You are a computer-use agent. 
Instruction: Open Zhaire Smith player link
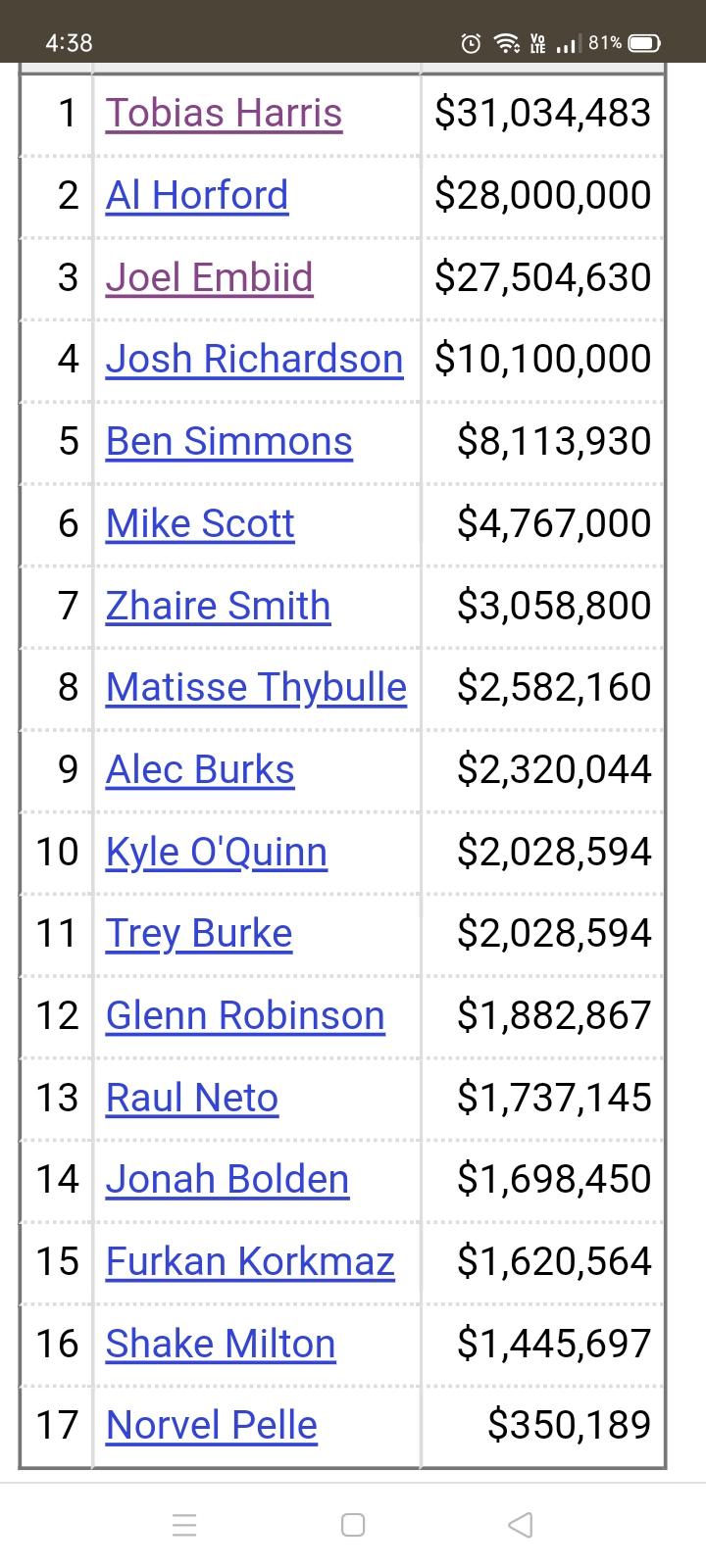218,606
